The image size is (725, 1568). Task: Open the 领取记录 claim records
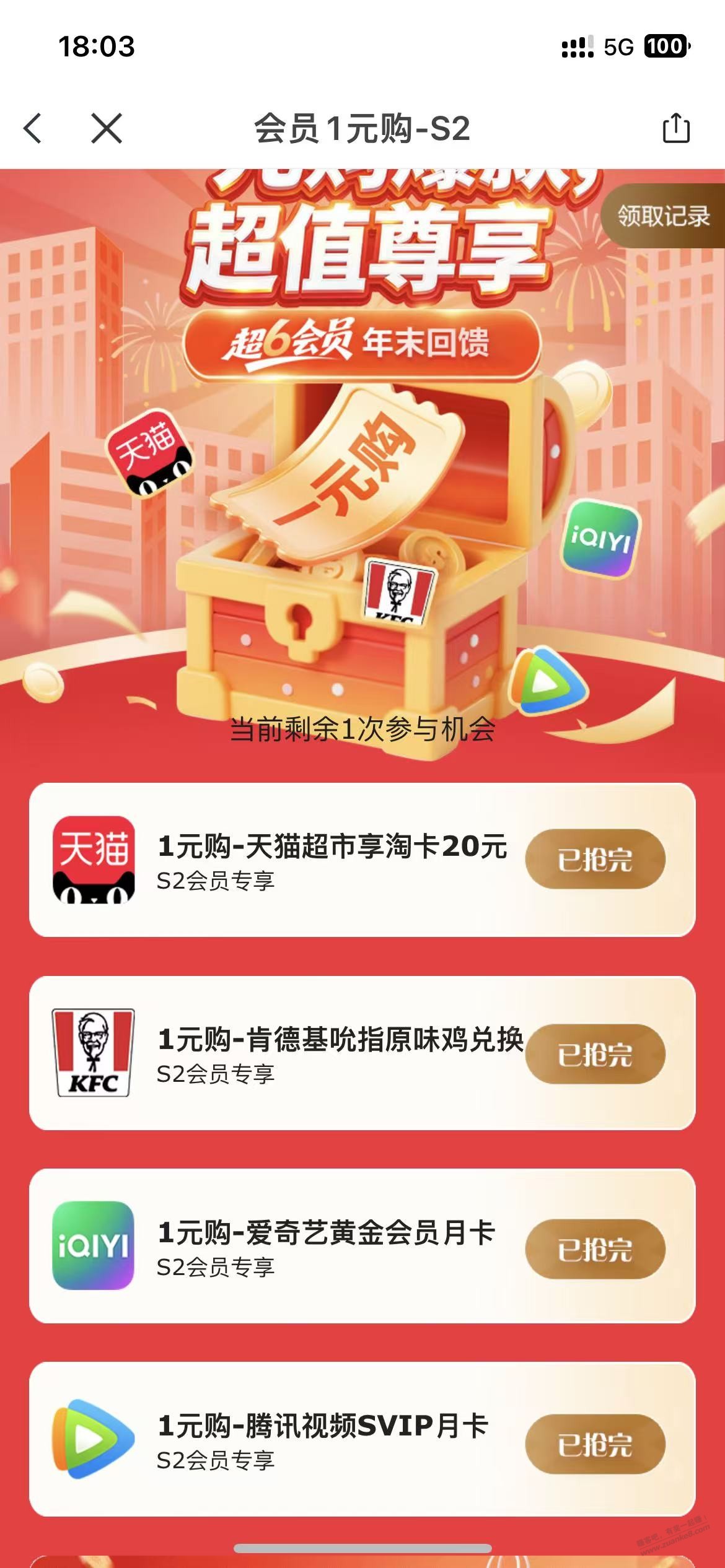[x=663, y=216]
